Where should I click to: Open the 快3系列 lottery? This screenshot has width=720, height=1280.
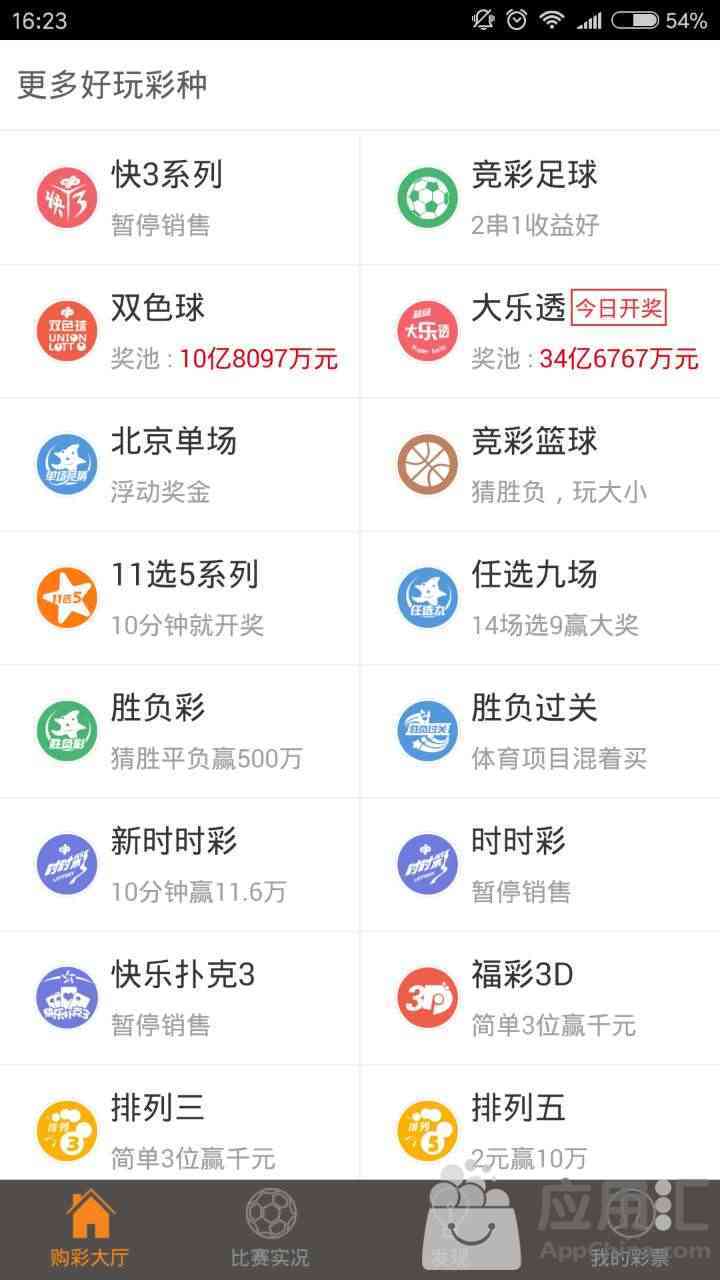[180, 197]
